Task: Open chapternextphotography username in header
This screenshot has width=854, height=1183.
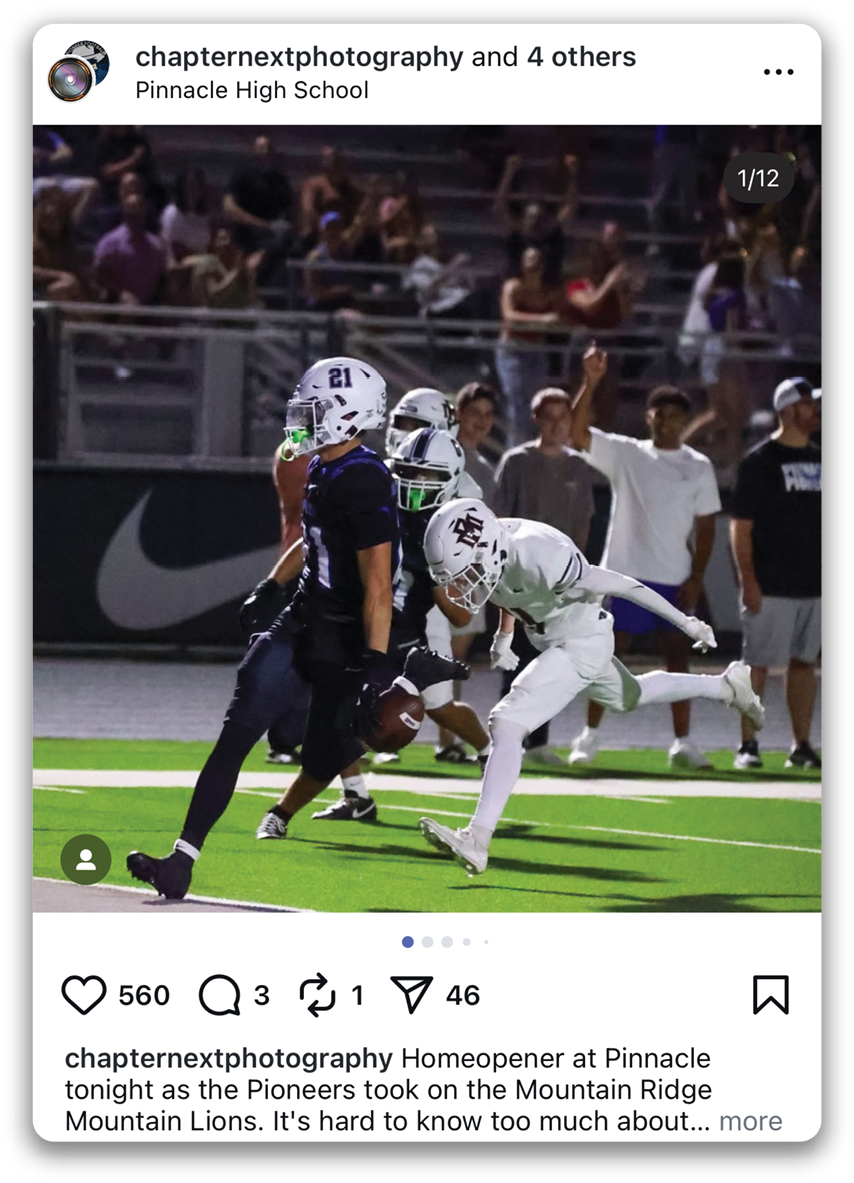Action: [299, 57]
